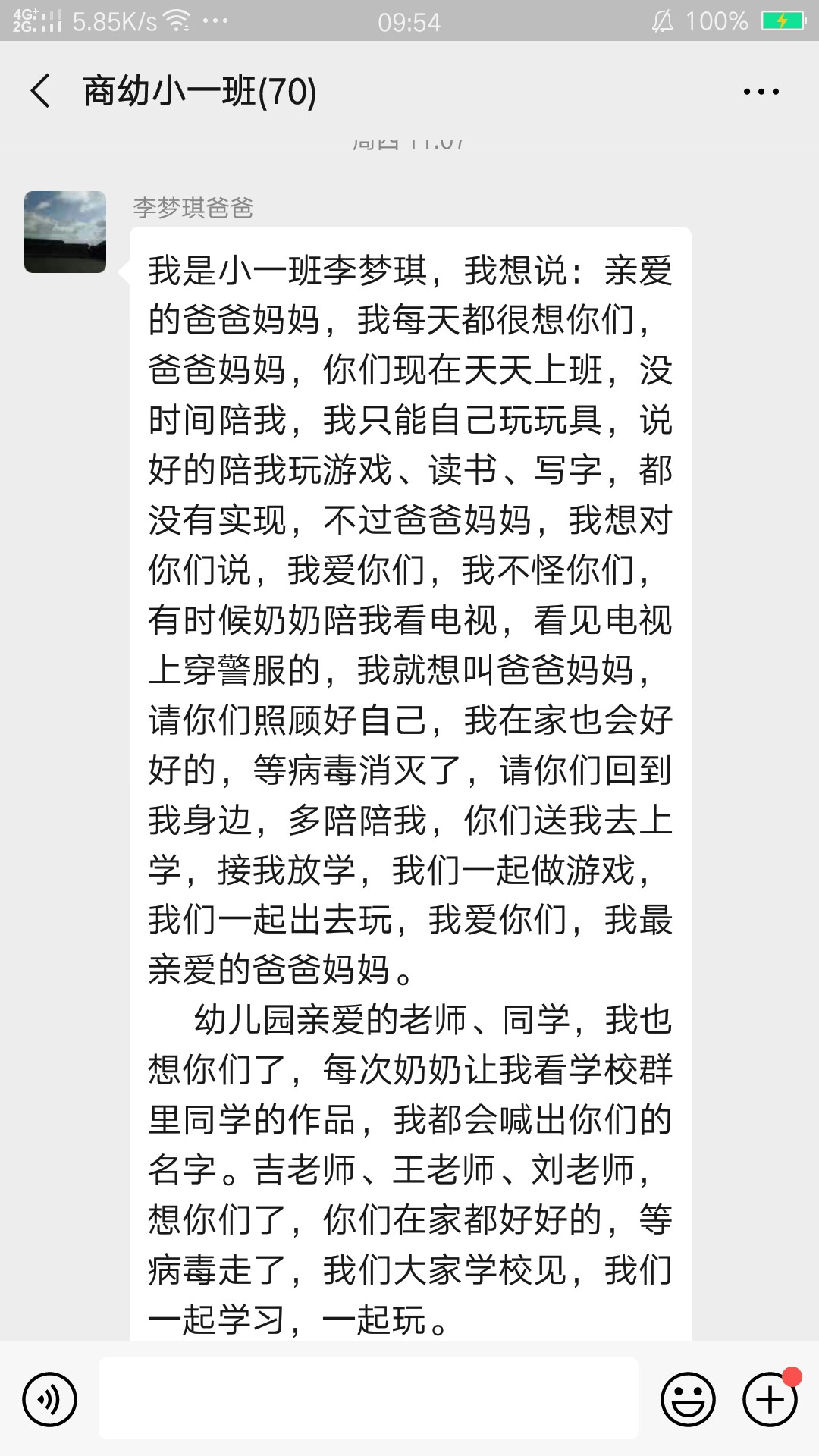Screen dimensions: 819x1456
Task: Open the plus attachment menu
Action: 770,1399
